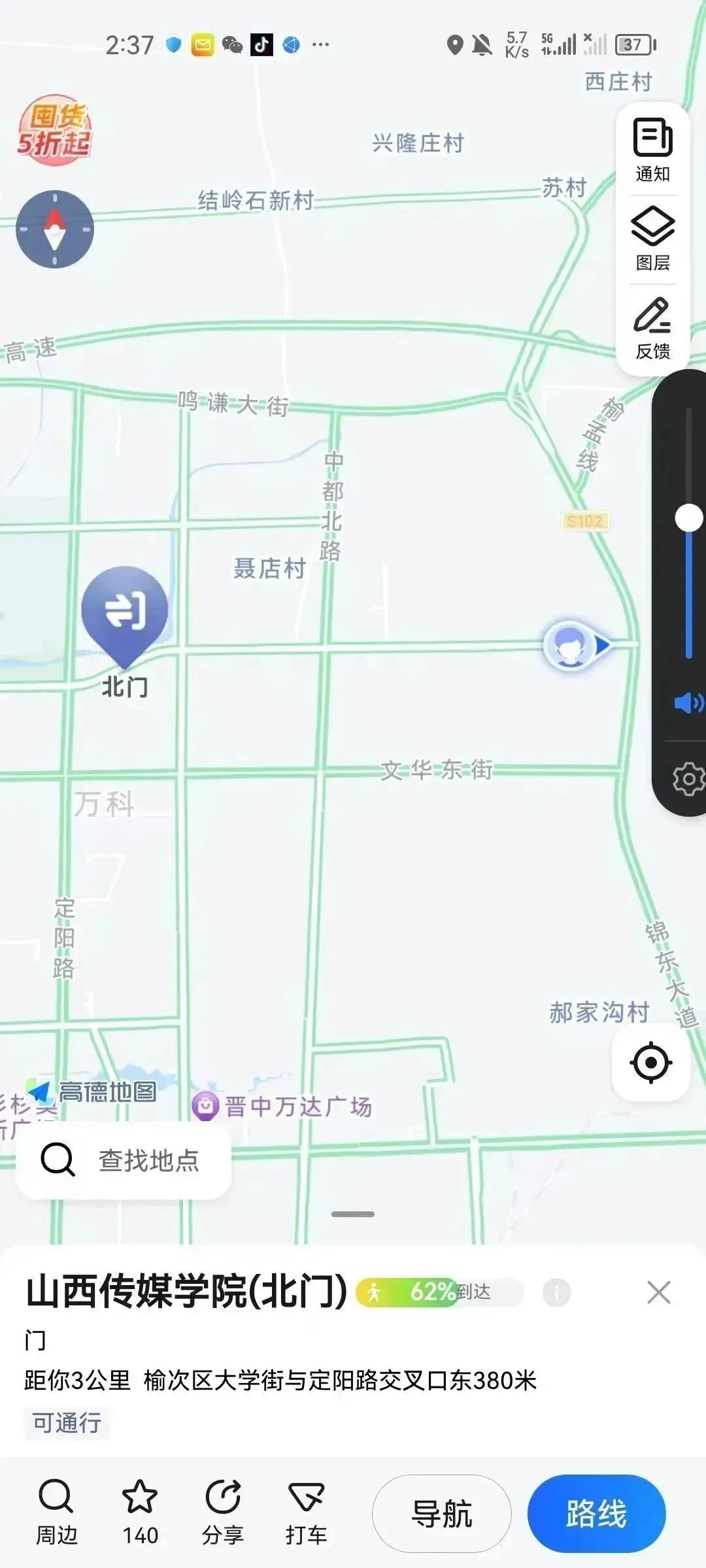The width and height of the screenshot is (706, 1568).
Task: Tap the info icon beside 到达 progress
Action: coord(556,1292)
